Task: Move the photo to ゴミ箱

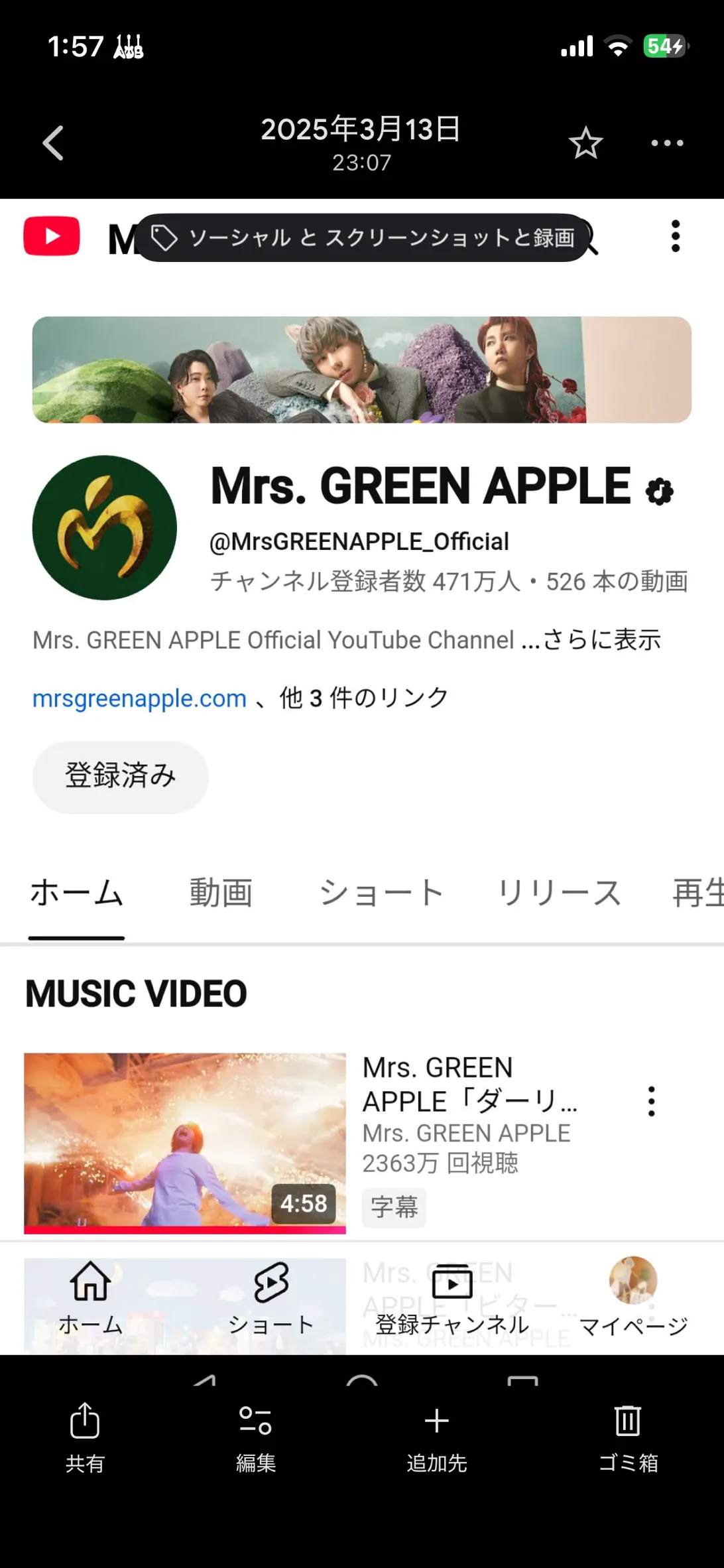Action: click(x=628, y=1435)
